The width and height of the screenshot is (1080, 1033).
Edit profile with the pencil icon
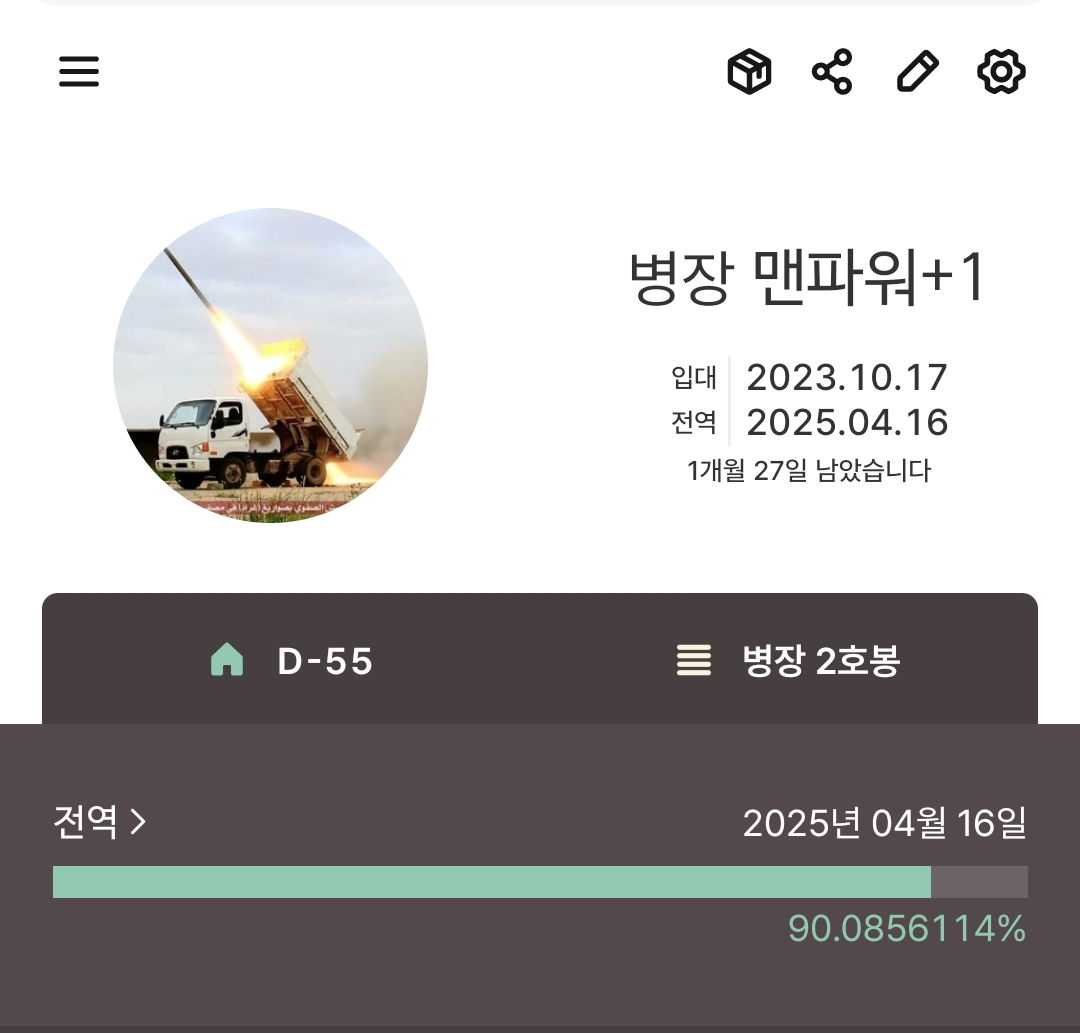917,72
